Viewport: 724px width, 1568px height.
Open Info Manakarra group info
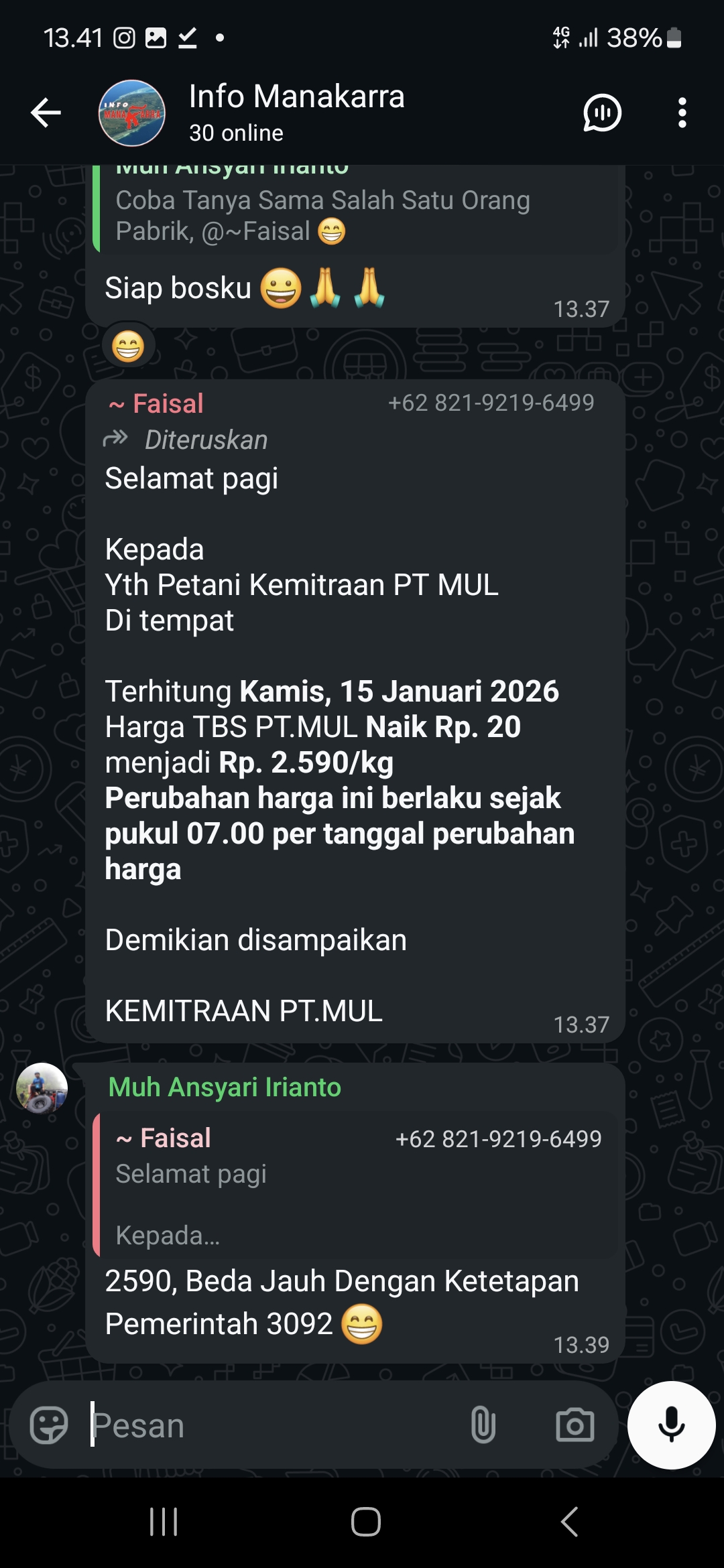coord(296,111)
